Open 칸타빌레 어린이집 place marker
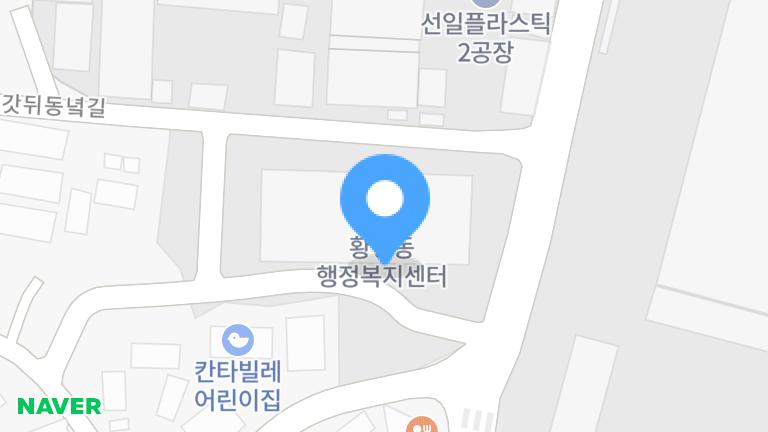The image size is (768, 432). tap(237, 342)
